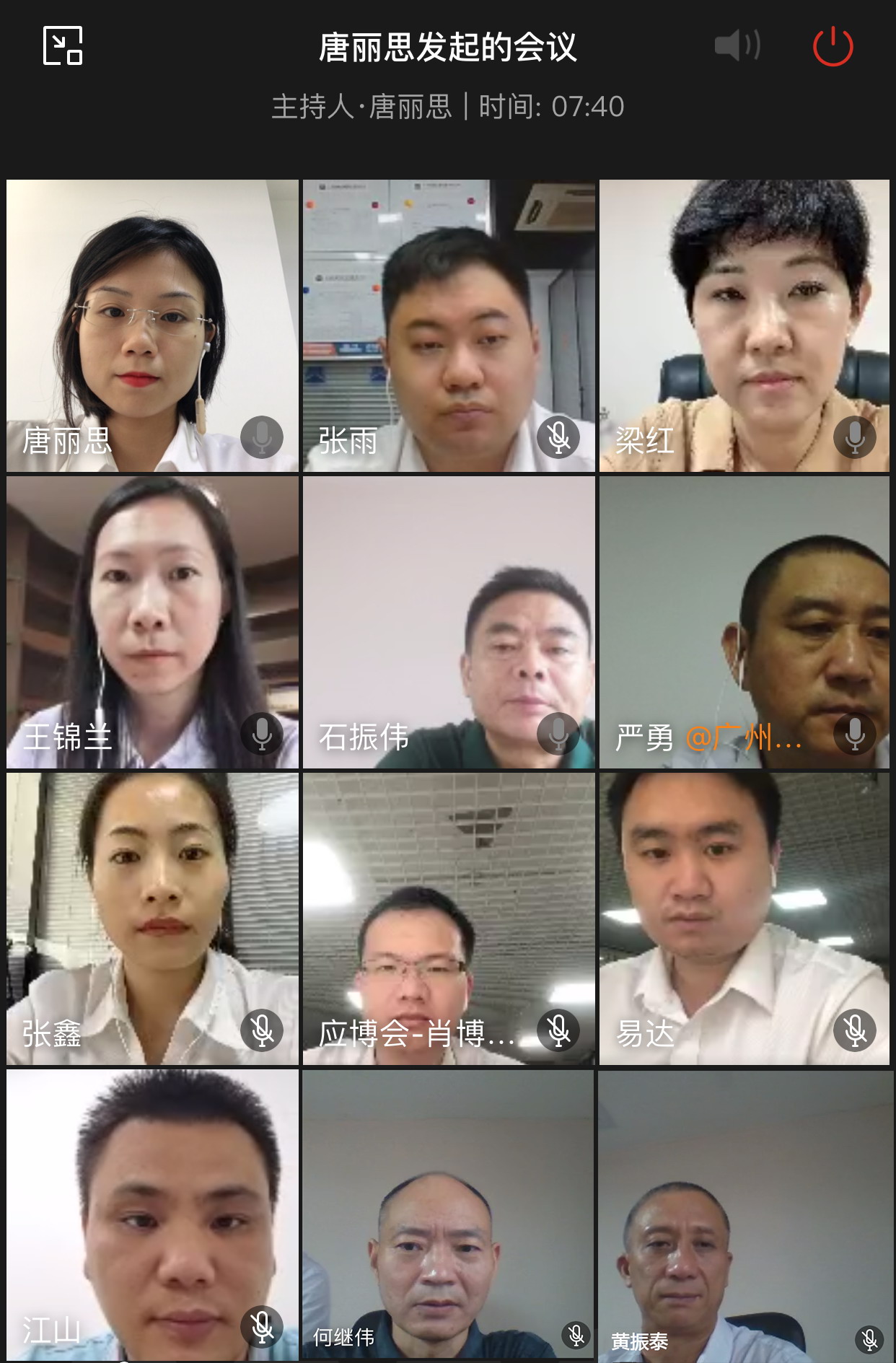Select the 张鑫 participant tile
The height and width of the screenshot is (1363, 896).
[x=152, y=919]
